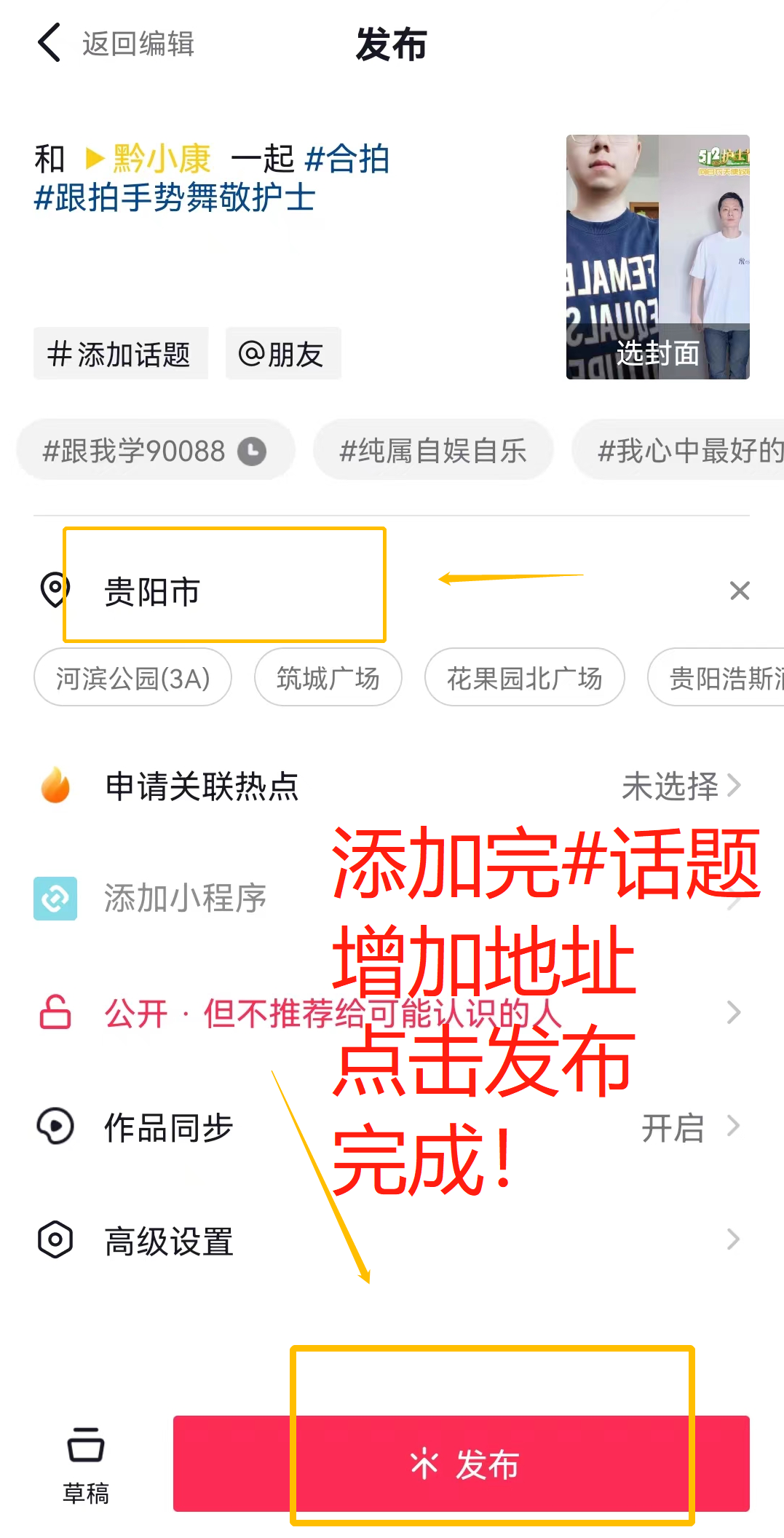Choose location 花果园北广场
This screenshot has height=1538, width=784.
click(524, 678)
